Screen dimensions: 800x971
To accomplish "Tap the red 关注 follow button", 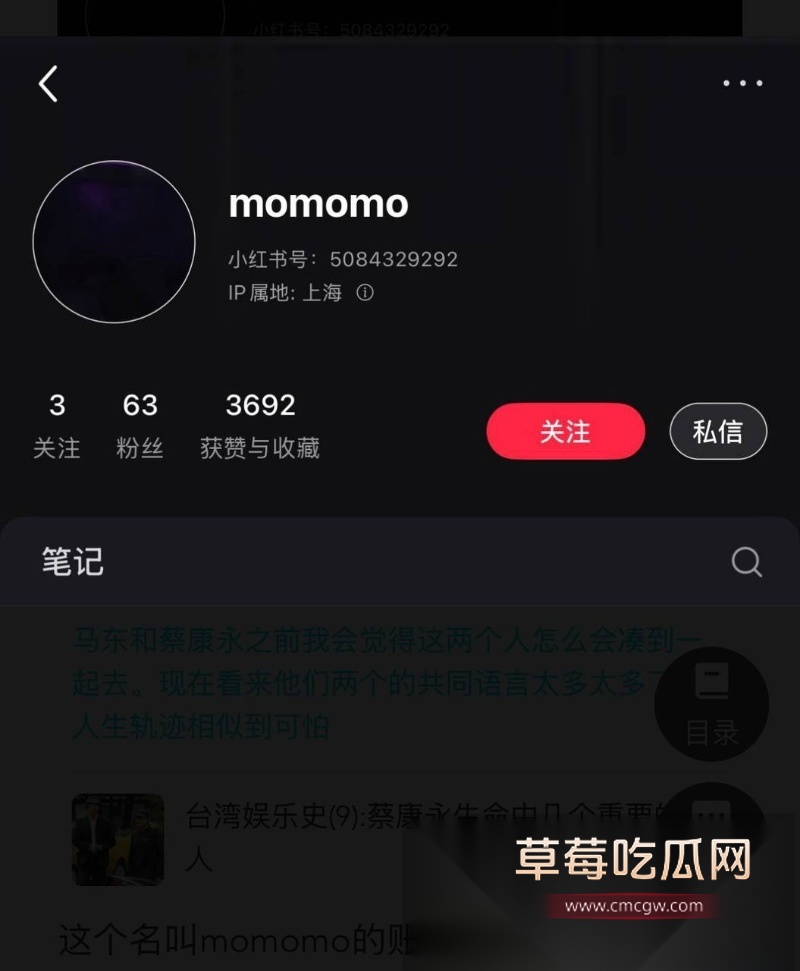I will coord(565,431).
